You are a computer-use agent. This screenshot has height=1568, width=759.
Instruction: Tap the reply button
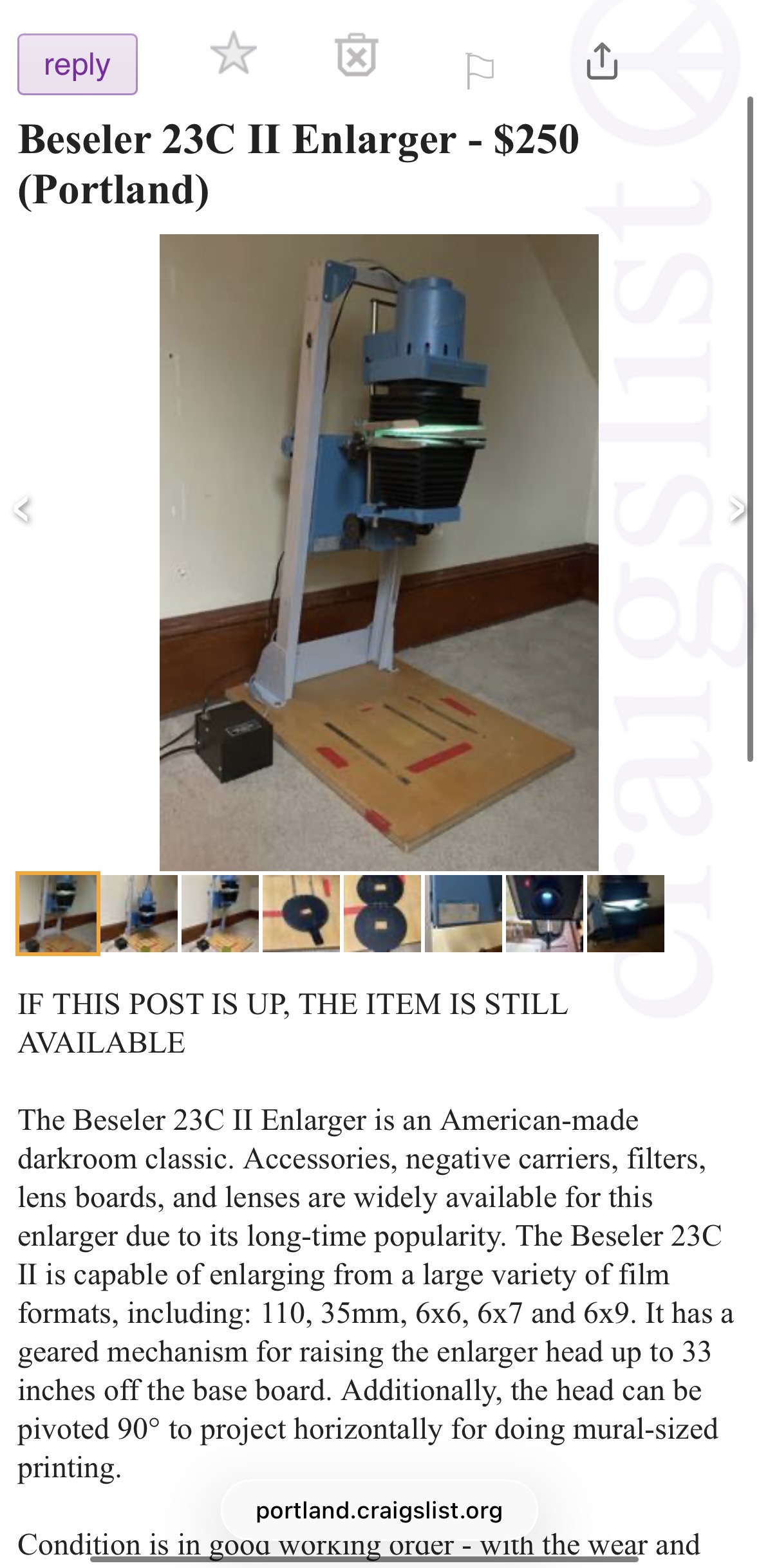point(77,64)
